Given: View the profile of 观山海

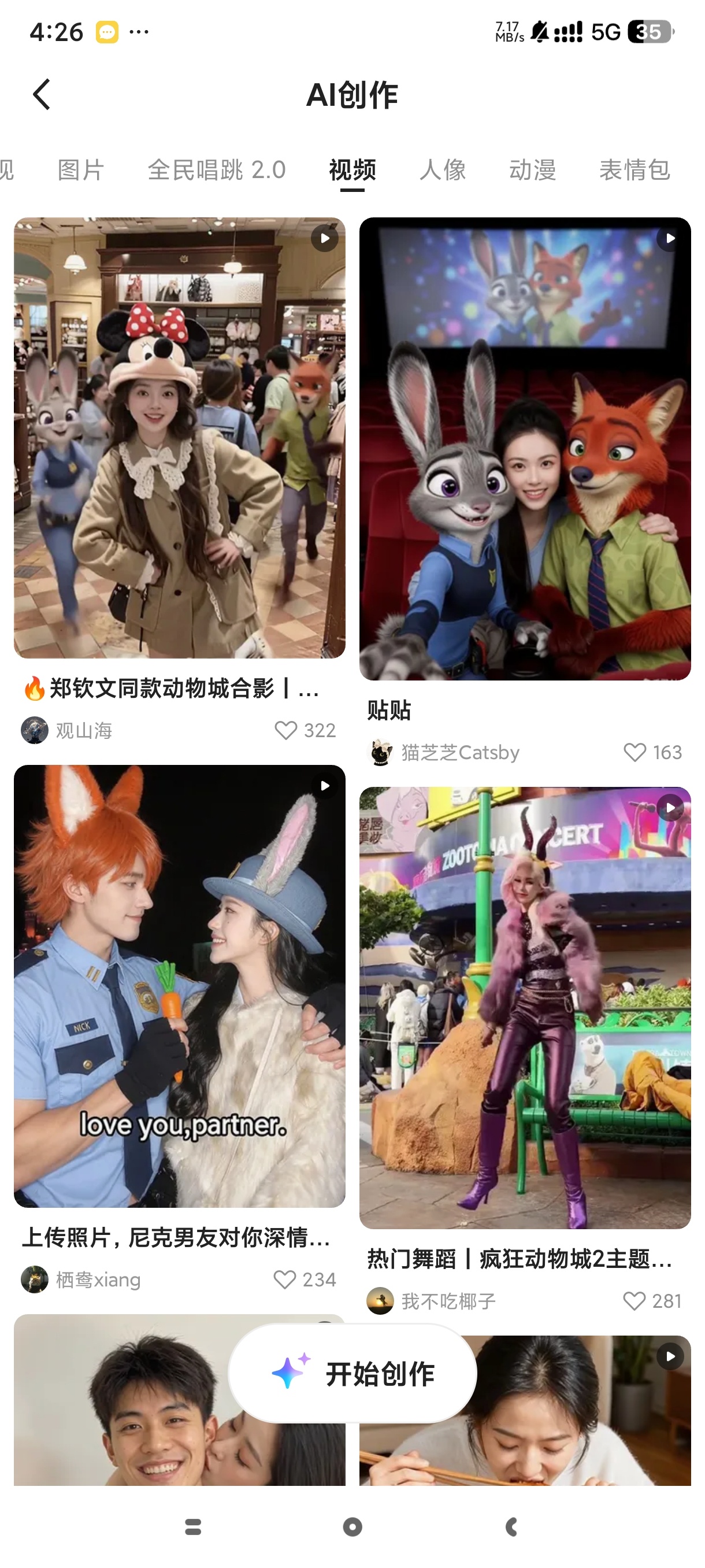Looking at the screenshot, I should click(x=35, y=730).
